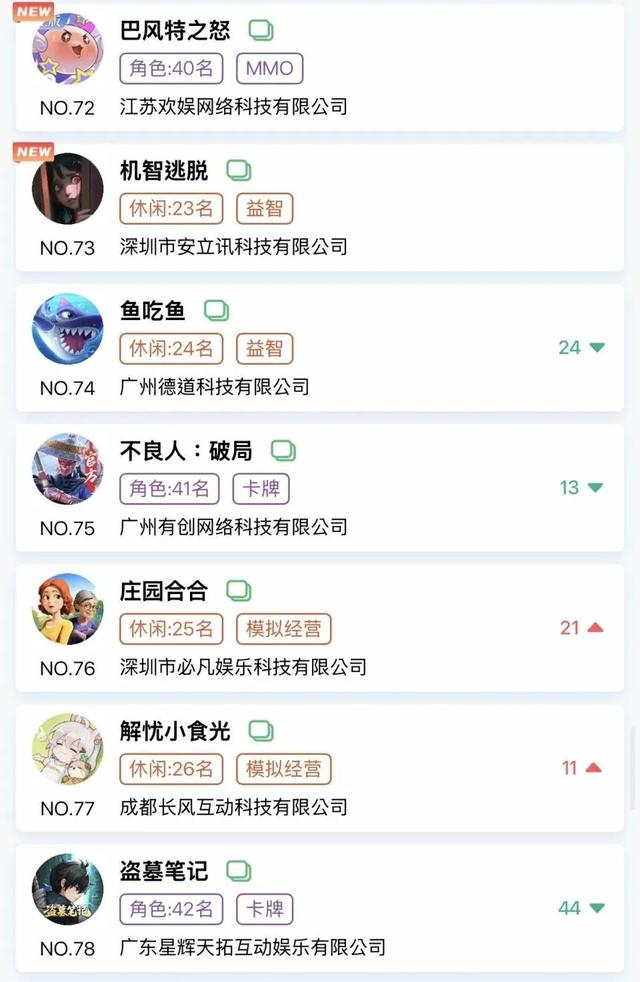Copy the name 鱼吃鱼
The height and width of the screenshot is (982, 640).
click(217, 311)
